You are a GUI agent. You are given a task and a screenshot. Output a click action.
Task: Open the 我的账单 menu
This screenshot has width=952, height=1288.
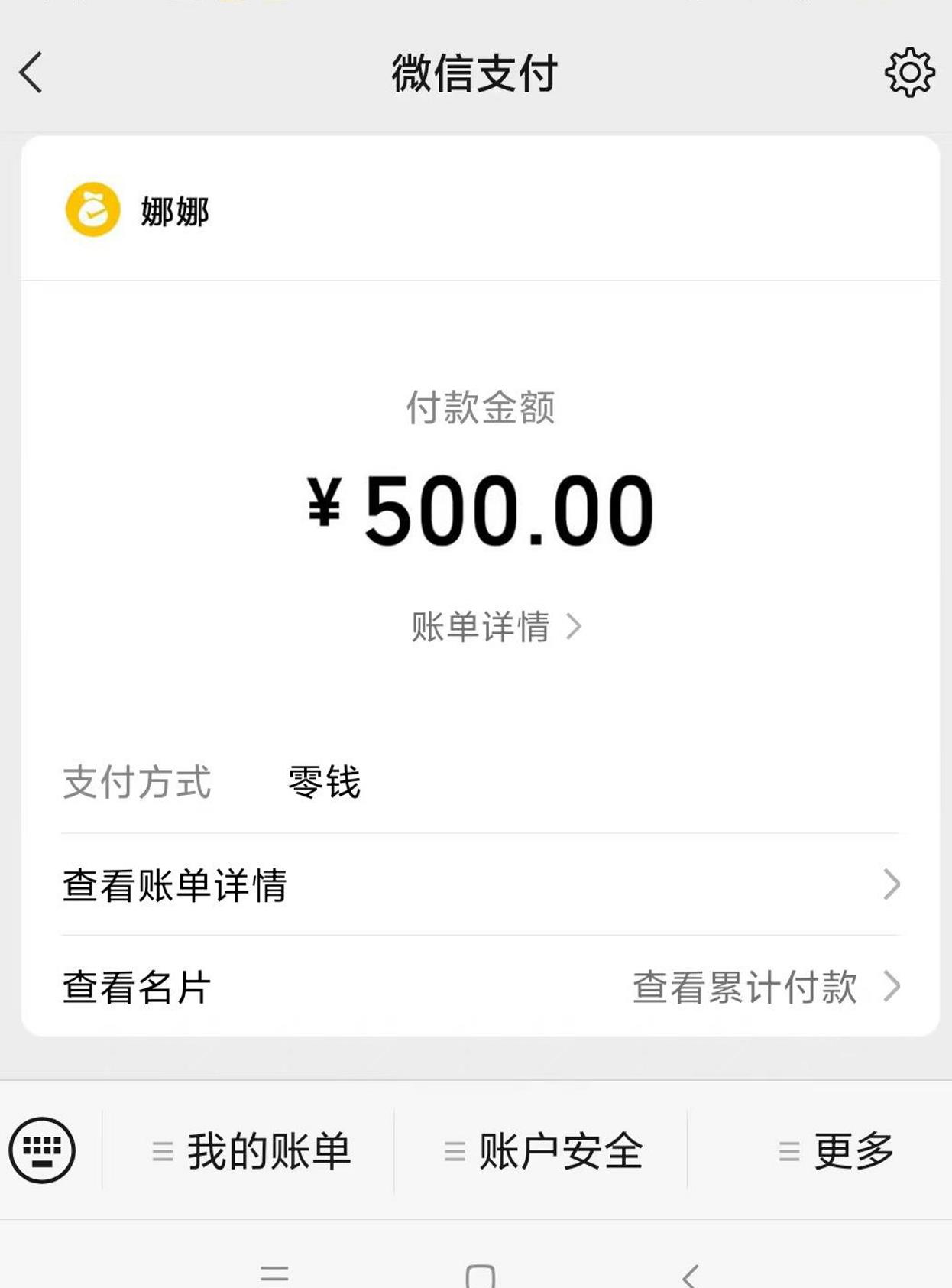pos(252,1151)
